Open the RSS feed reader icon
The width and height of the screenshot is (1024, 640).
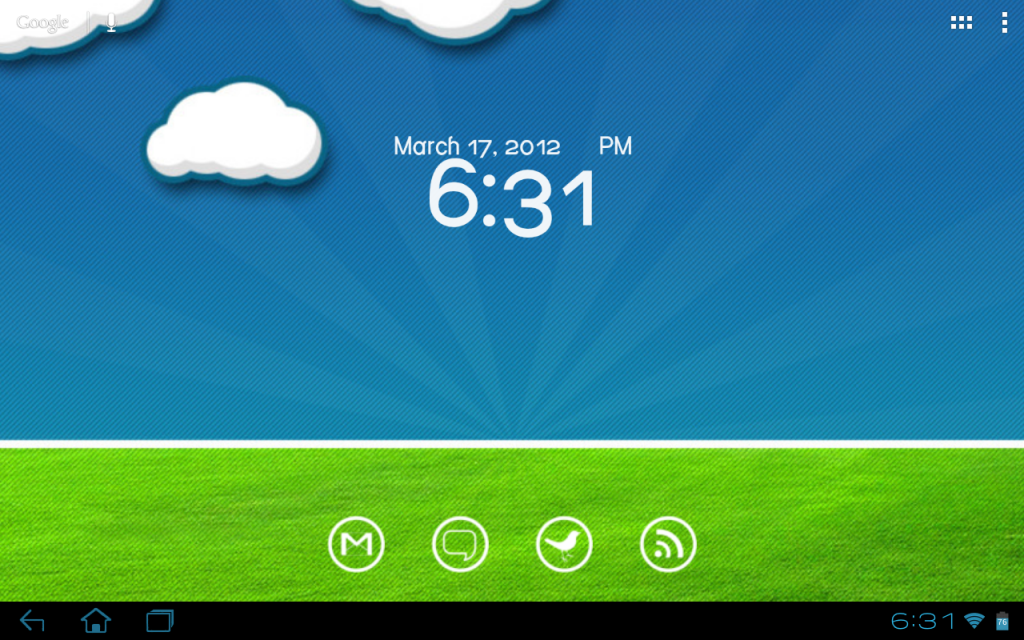tap(668, 545)
